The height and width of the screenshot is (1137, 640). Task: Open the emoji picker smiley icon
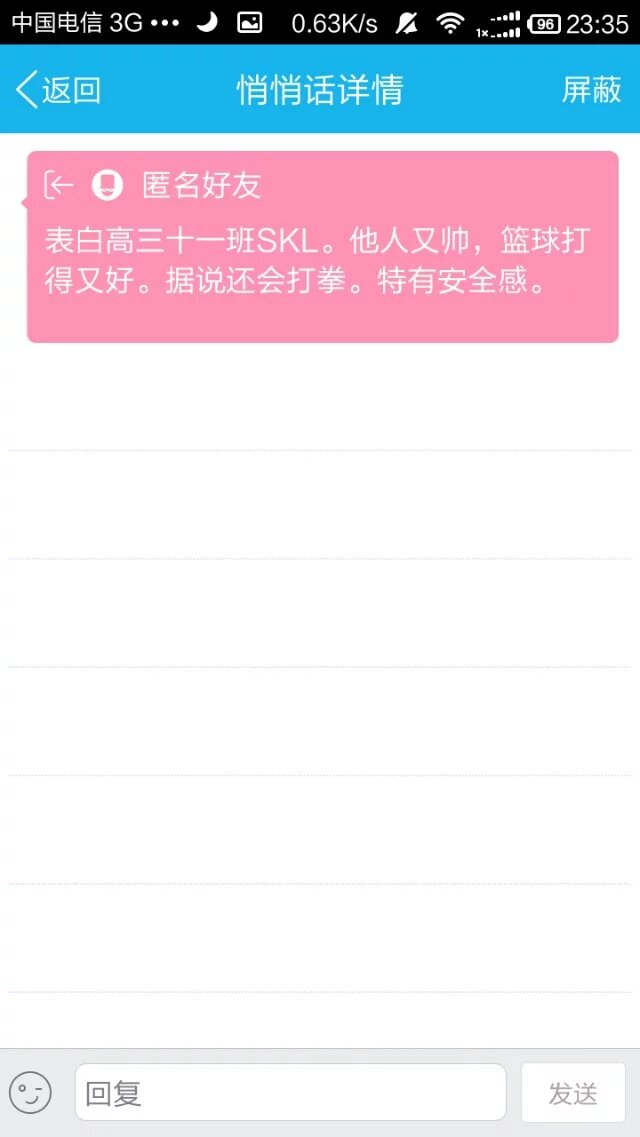tap(30, 1092)
